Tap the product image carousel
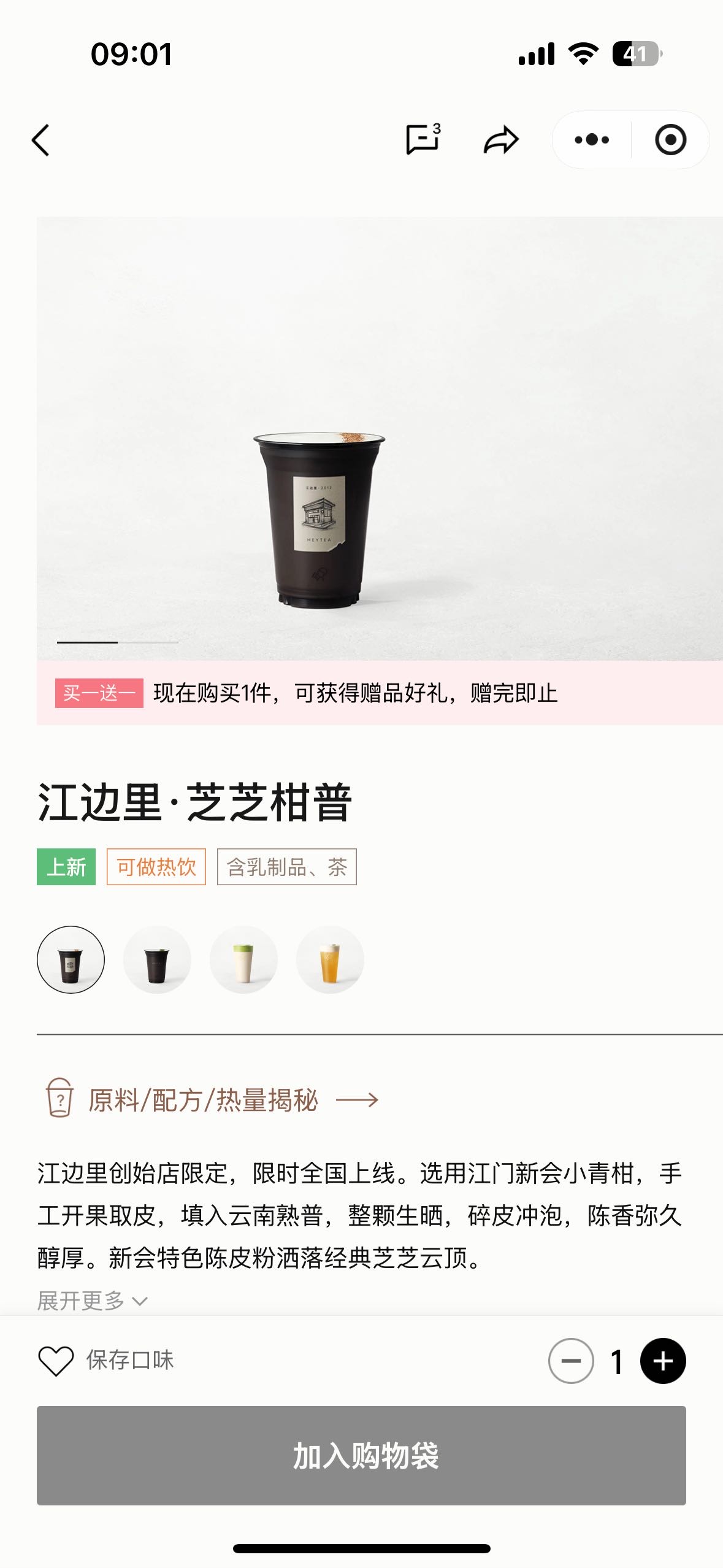This screenshot has width=723, height=1568. (379, 438)
